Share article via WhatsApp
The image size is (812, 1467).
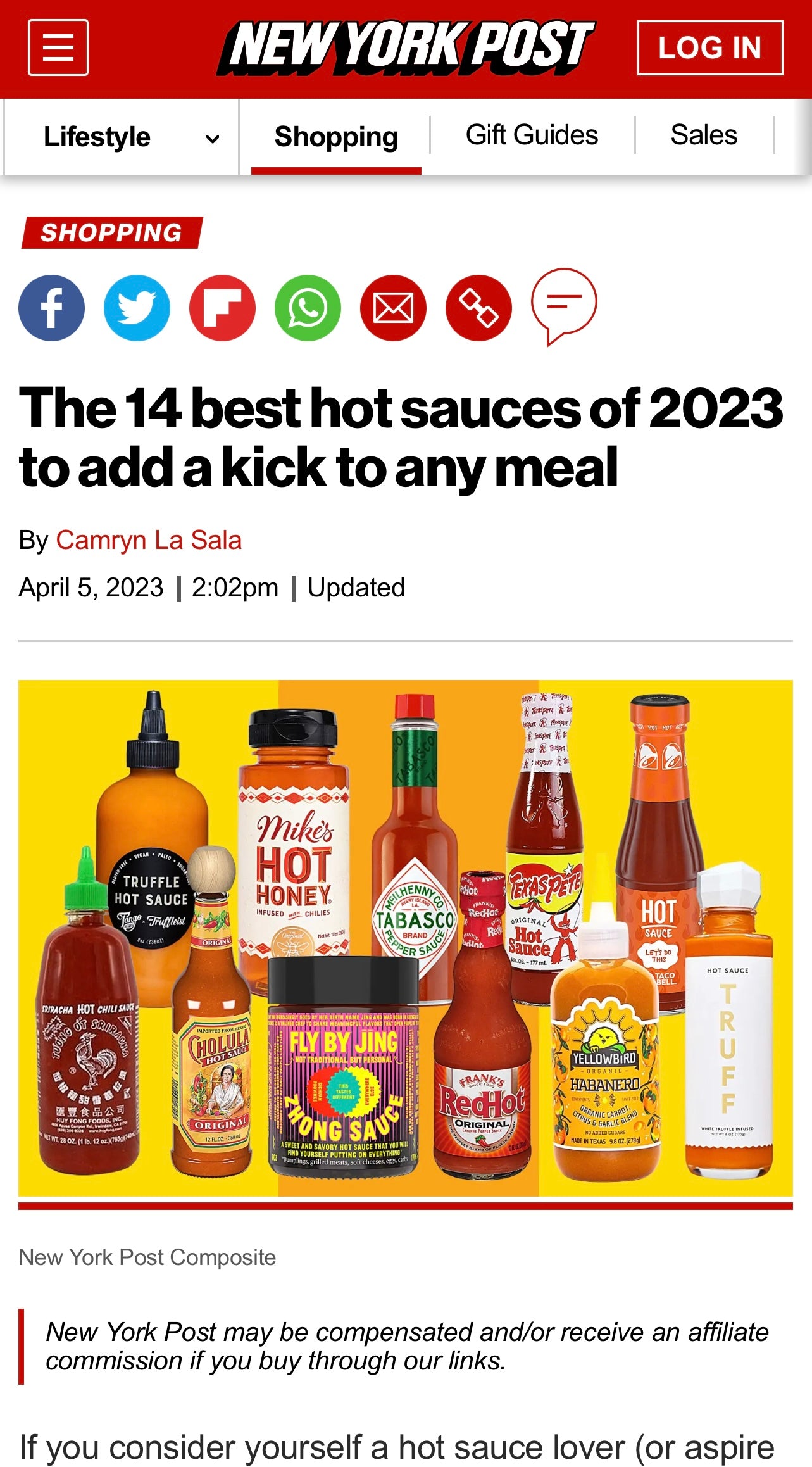(x=308, y=308)
